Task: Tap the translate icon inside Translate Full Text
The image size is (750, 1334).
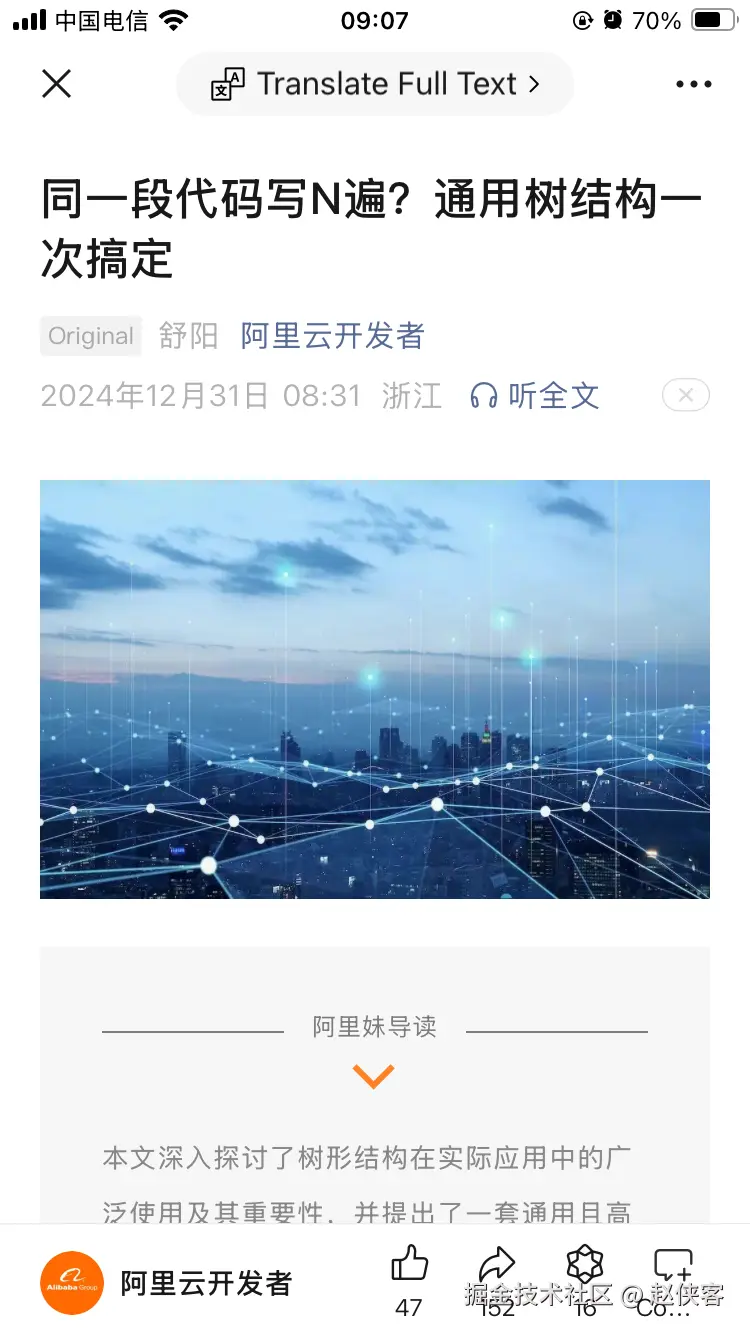Action: click(x=228, y=84)
